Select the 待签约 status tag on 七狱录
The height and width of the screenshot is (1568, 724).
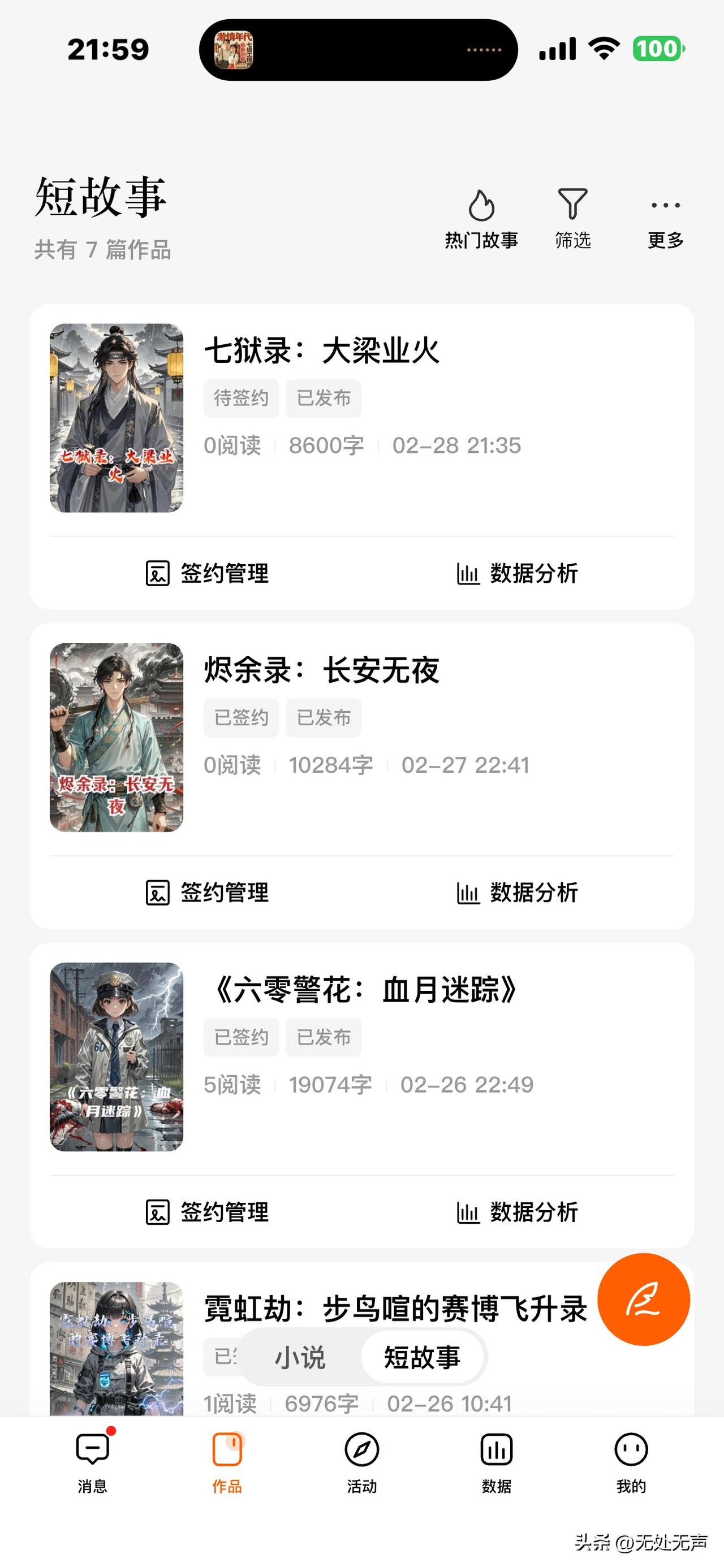pos(241,397)
